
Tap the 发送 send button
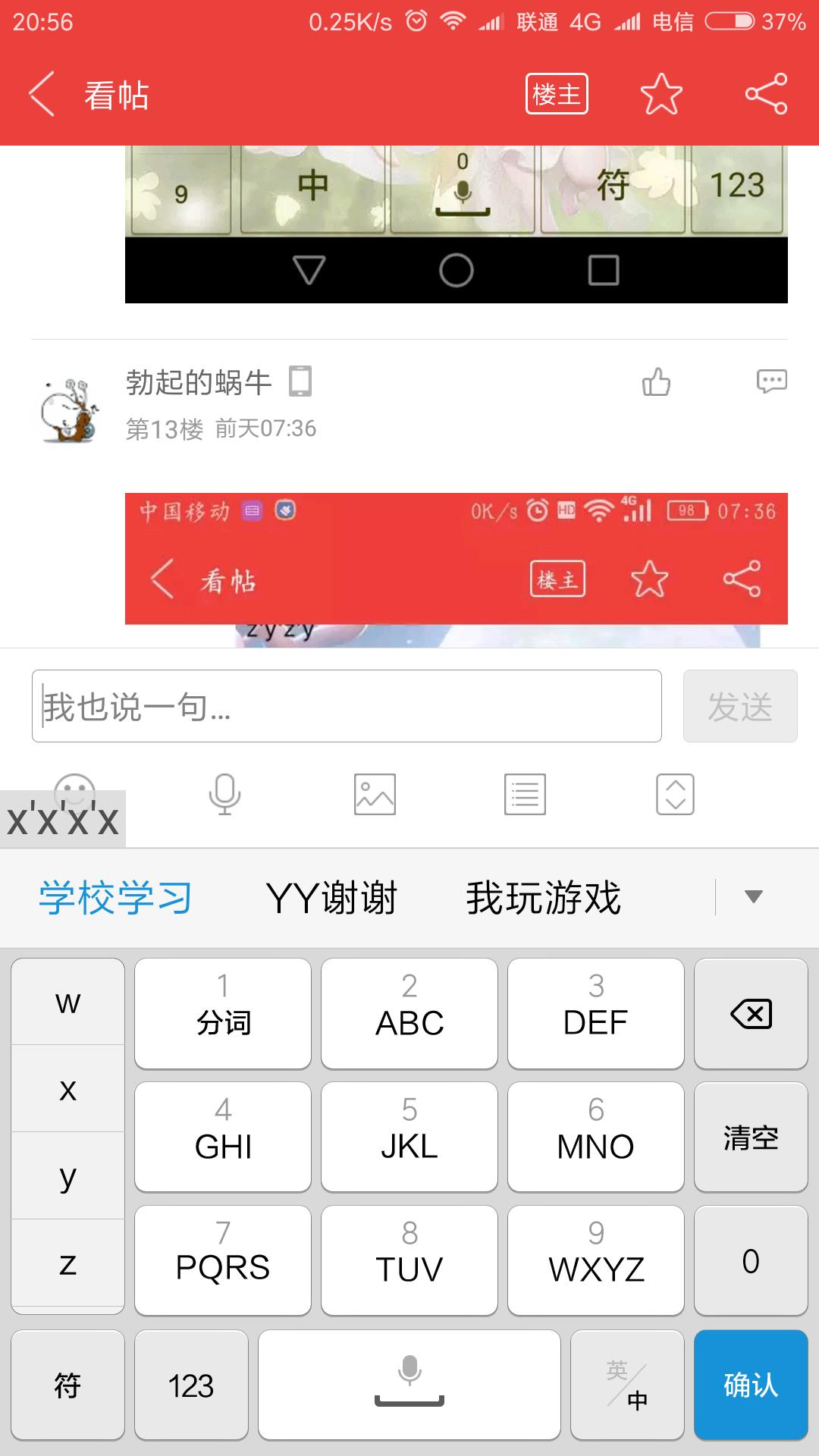(x=739, y=706)
